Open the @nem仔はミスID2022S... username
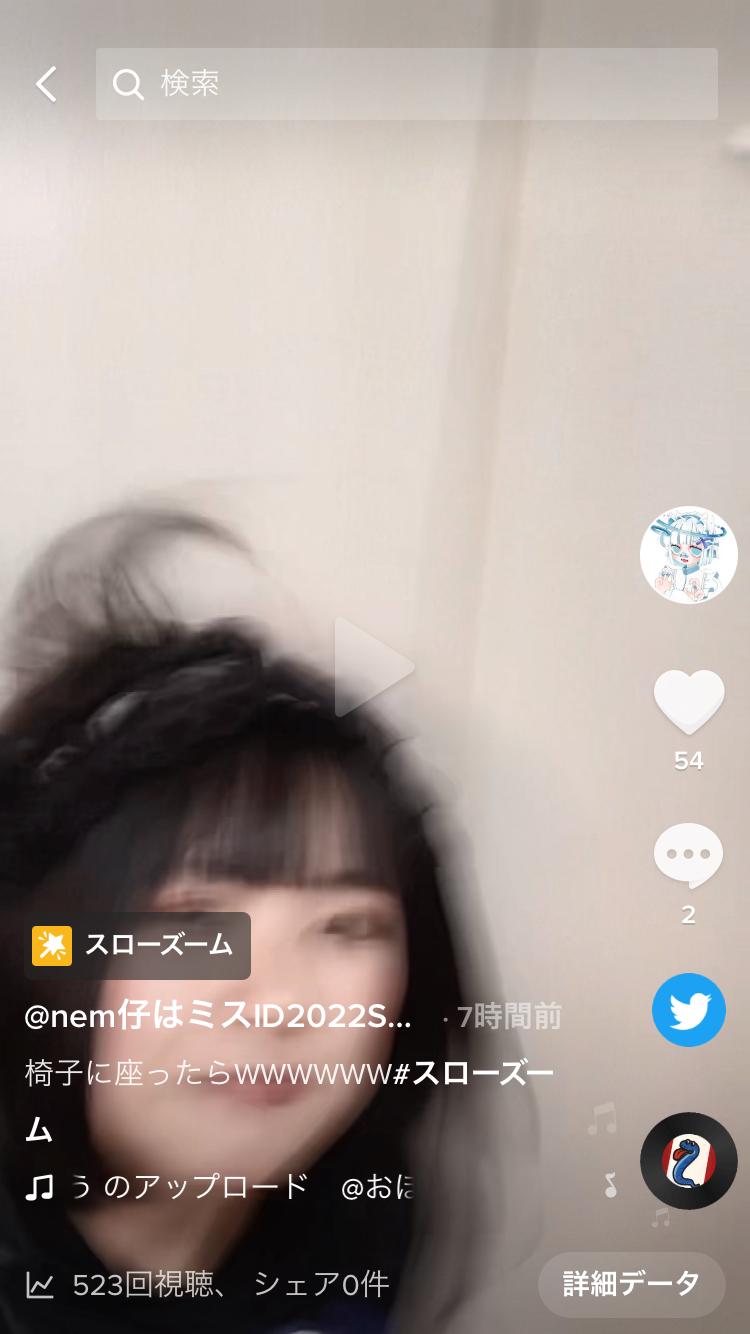Image resolution: width=750 pixels, height=1334 pixels. coord(218,1017)
